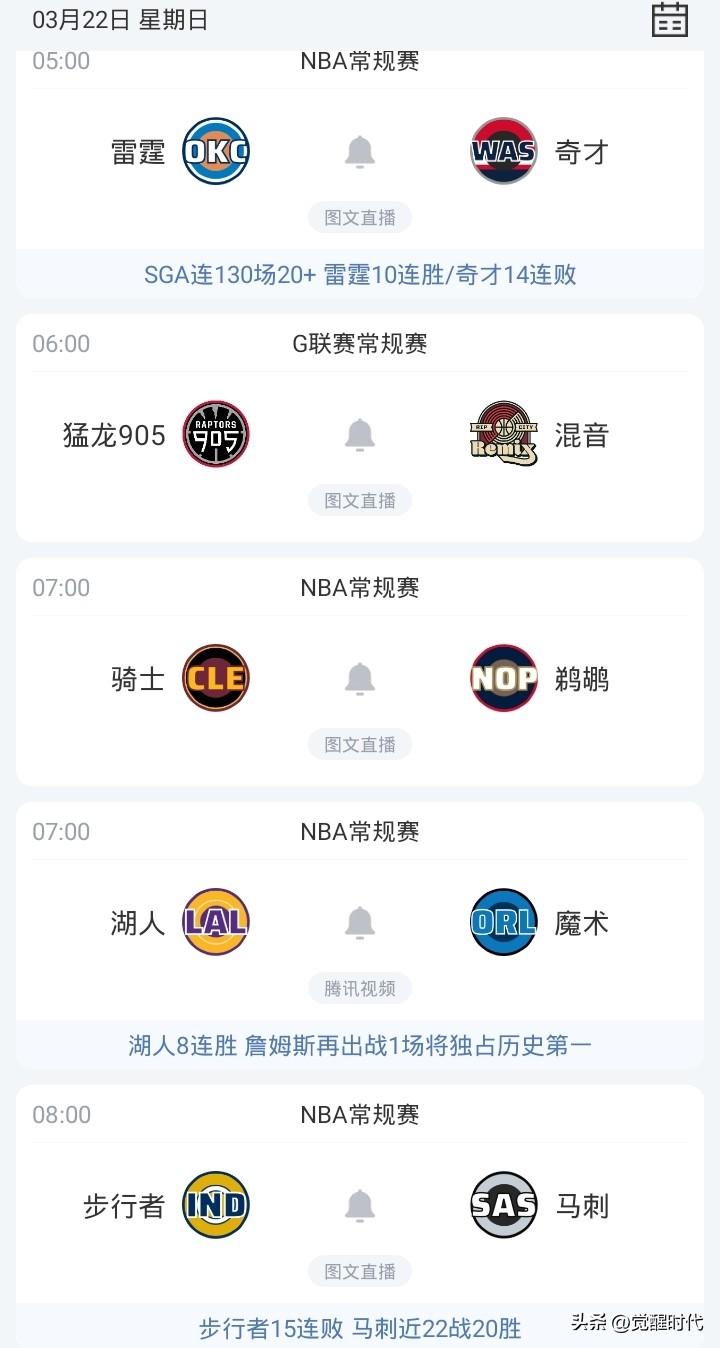Set reminder bell for 湖人 vs 魔术
The height and width of the screenshot is (1348, 720).
(x=360, y=923)
